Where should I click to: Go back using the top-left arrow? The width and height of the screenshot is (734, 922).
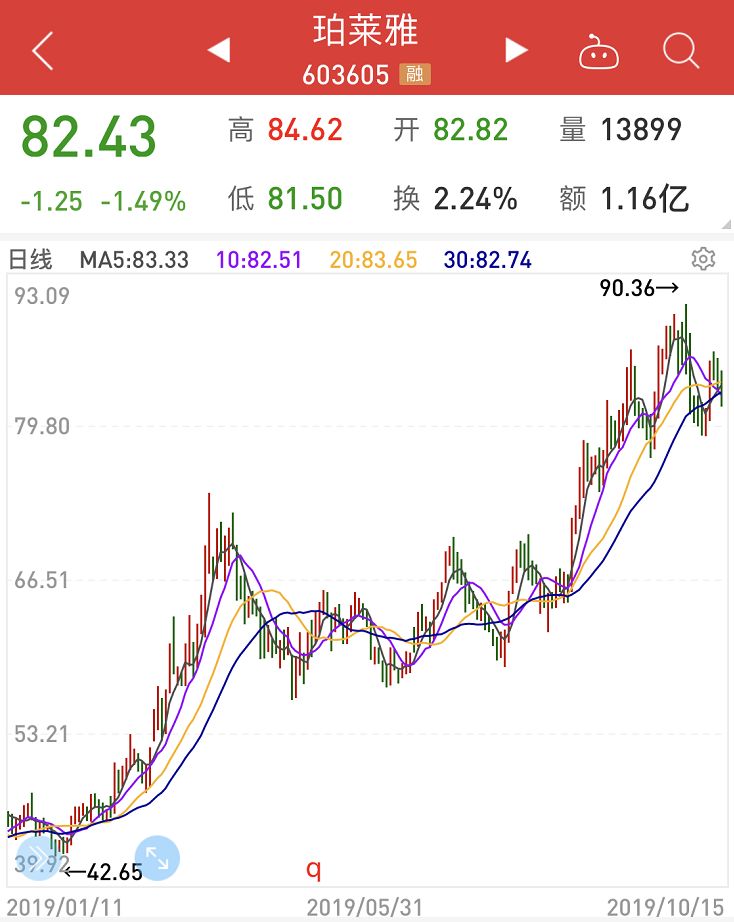[x=42, y=51]
